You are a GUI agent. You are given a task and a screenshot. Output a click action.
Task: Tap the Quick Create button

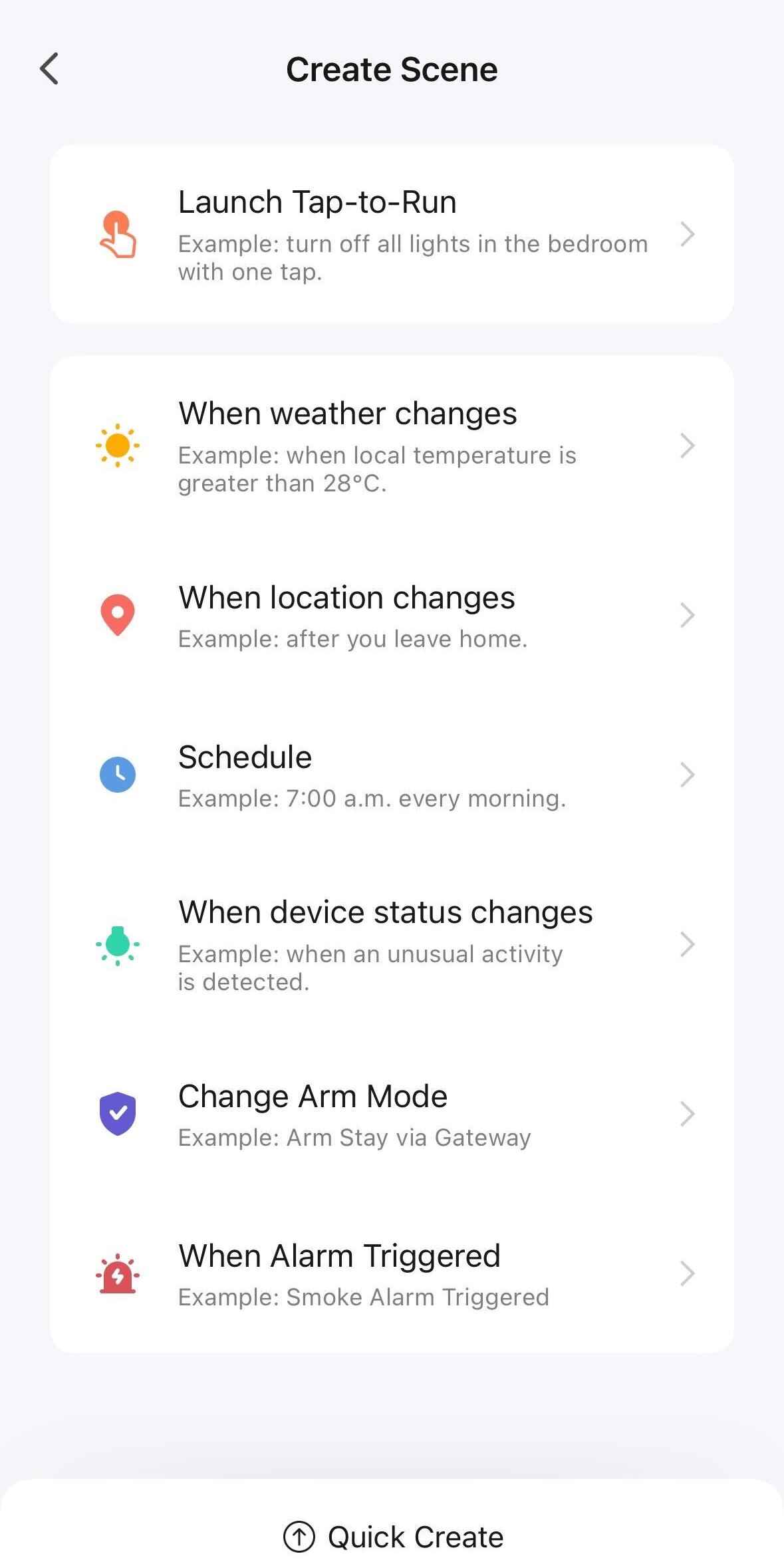pyautogui.click(x=392, y=1536)
